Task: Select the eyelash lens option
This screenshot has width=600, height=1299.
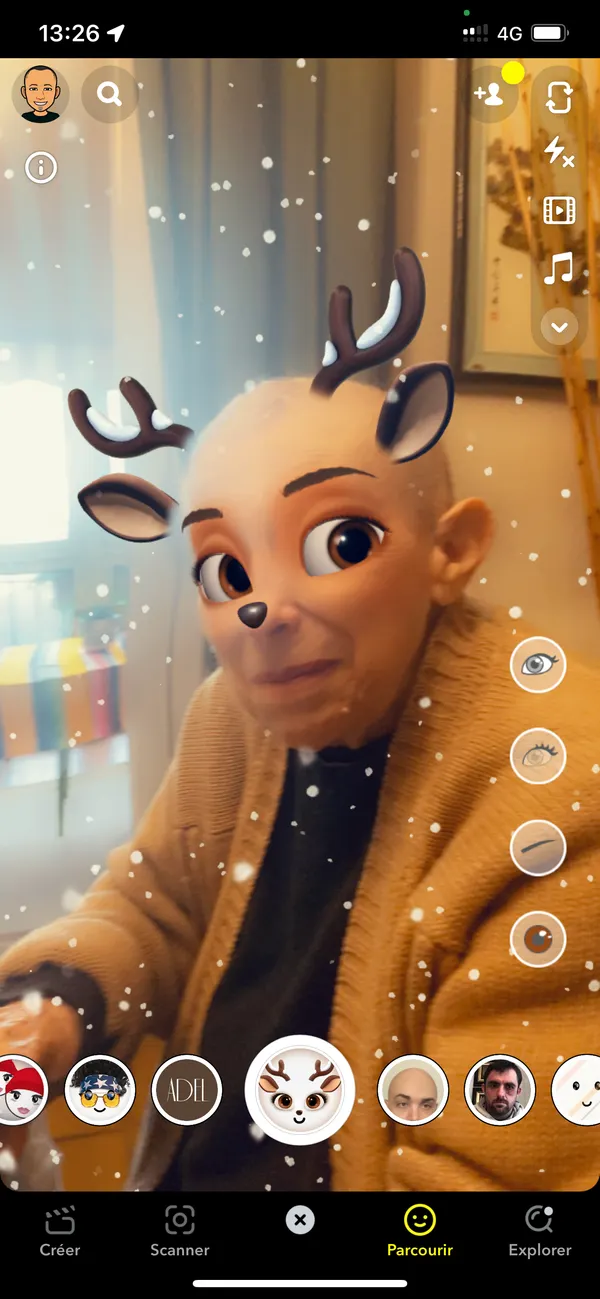Action: (x=538, y=755)
